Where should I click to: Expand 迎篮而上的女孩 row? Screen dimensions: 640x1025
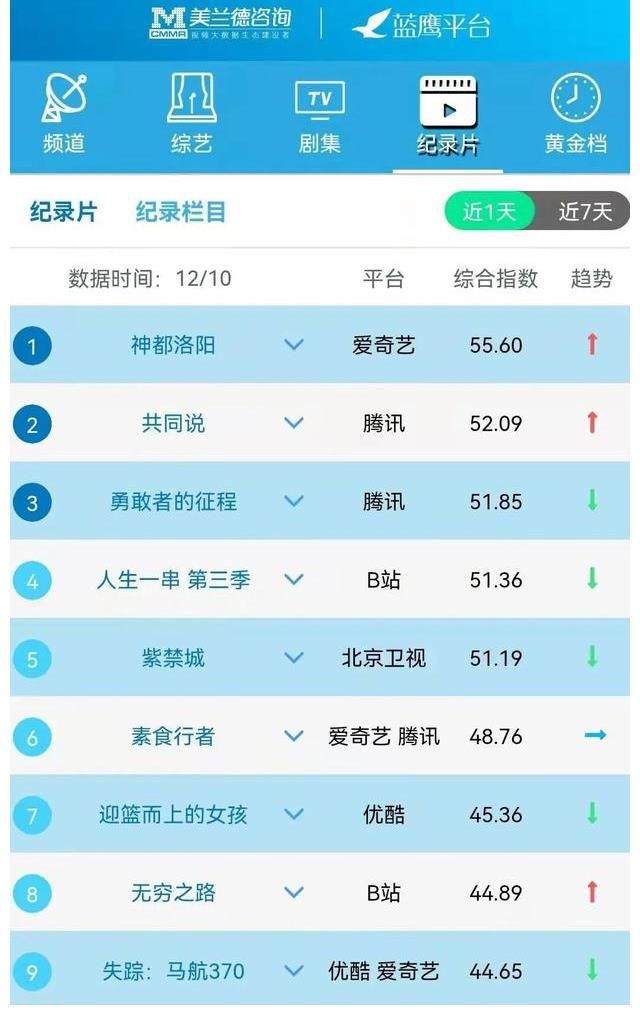[293, 814]
